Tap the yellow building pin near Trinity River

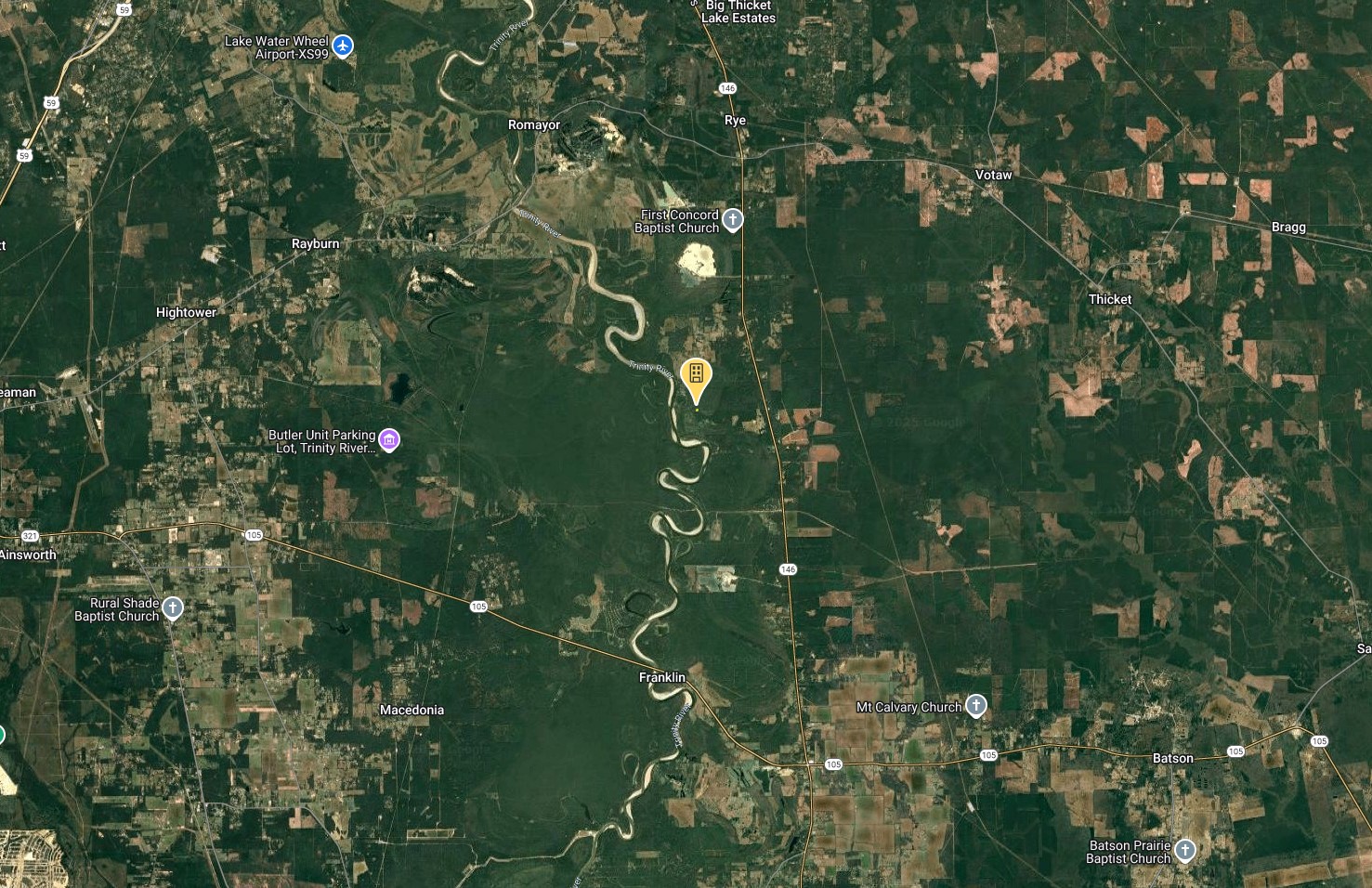point(696,376)
